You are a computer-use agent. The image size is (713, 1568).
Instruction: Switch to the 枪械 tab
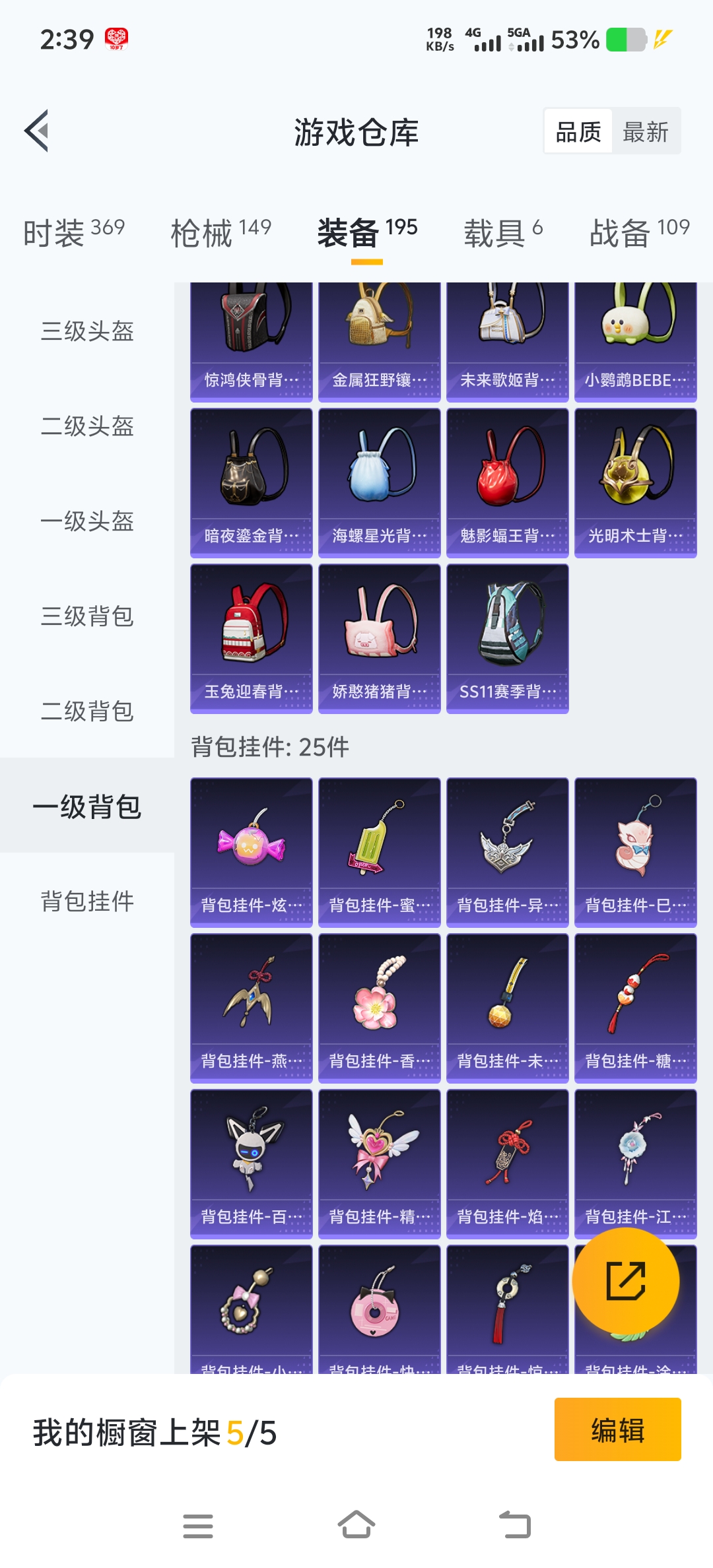(x=221, y=232)
